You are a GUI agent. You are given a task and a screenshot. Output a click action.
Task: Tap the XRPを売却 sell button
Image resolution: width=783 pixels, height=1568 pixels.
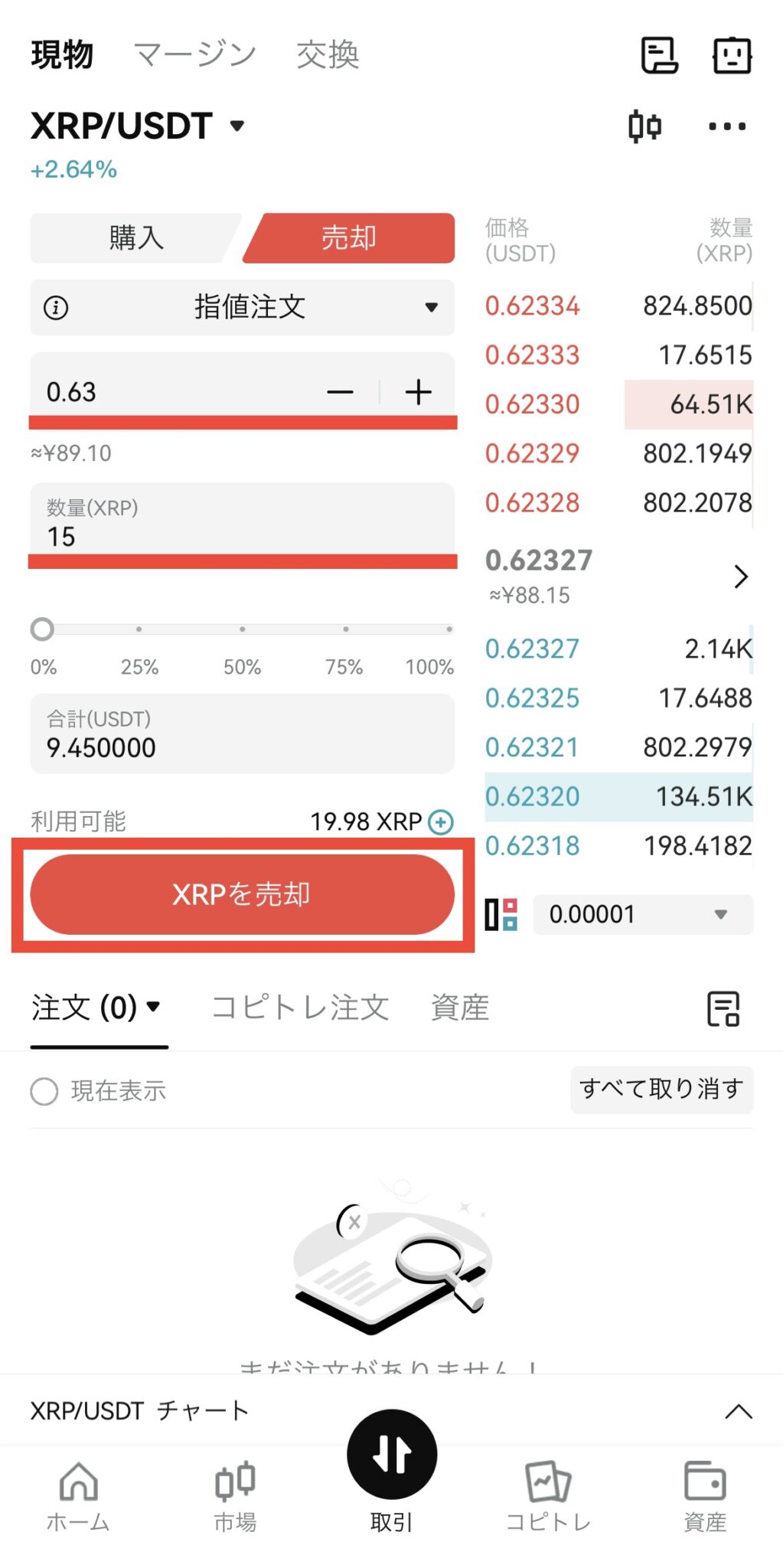[242, 893]
